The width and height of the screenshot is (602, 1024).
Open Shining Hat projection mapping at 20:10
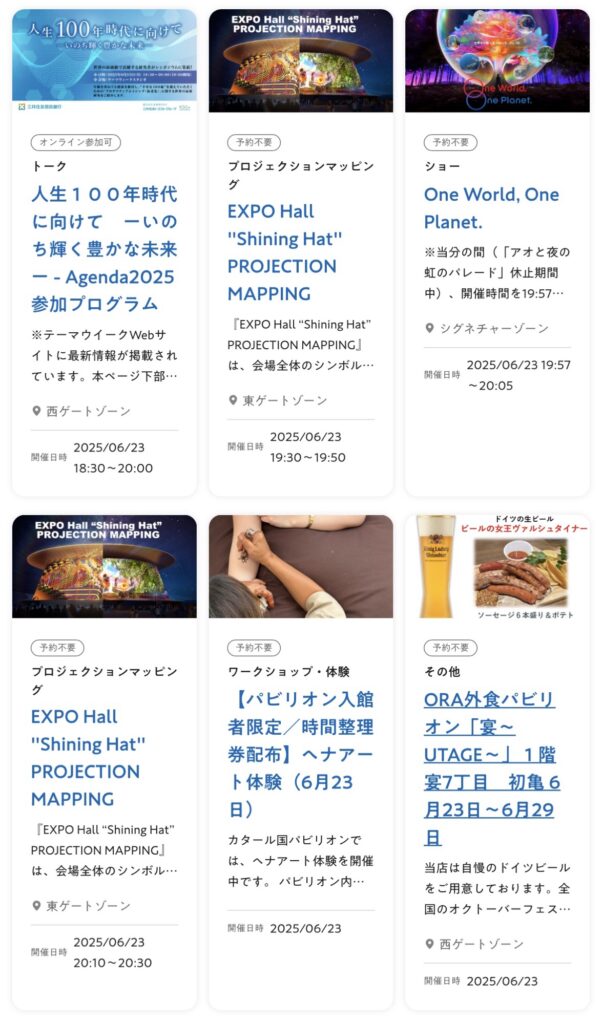click(x=88, y=757)
